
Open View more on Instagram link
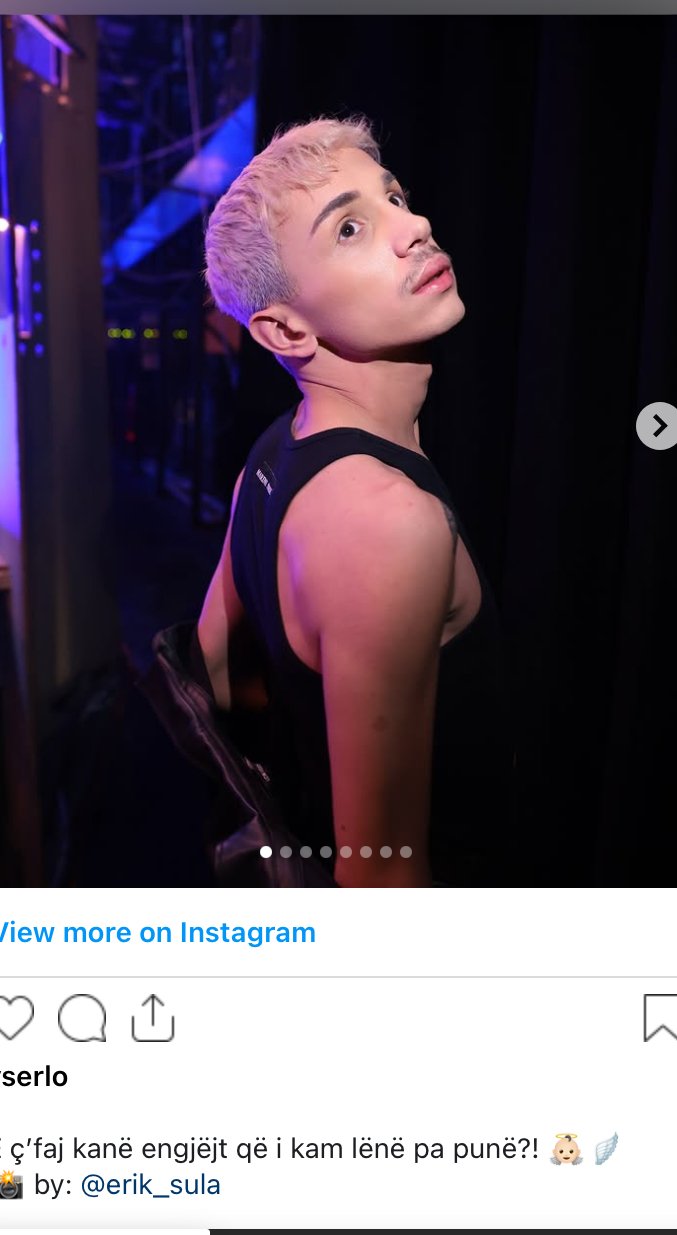pos(156,933)
